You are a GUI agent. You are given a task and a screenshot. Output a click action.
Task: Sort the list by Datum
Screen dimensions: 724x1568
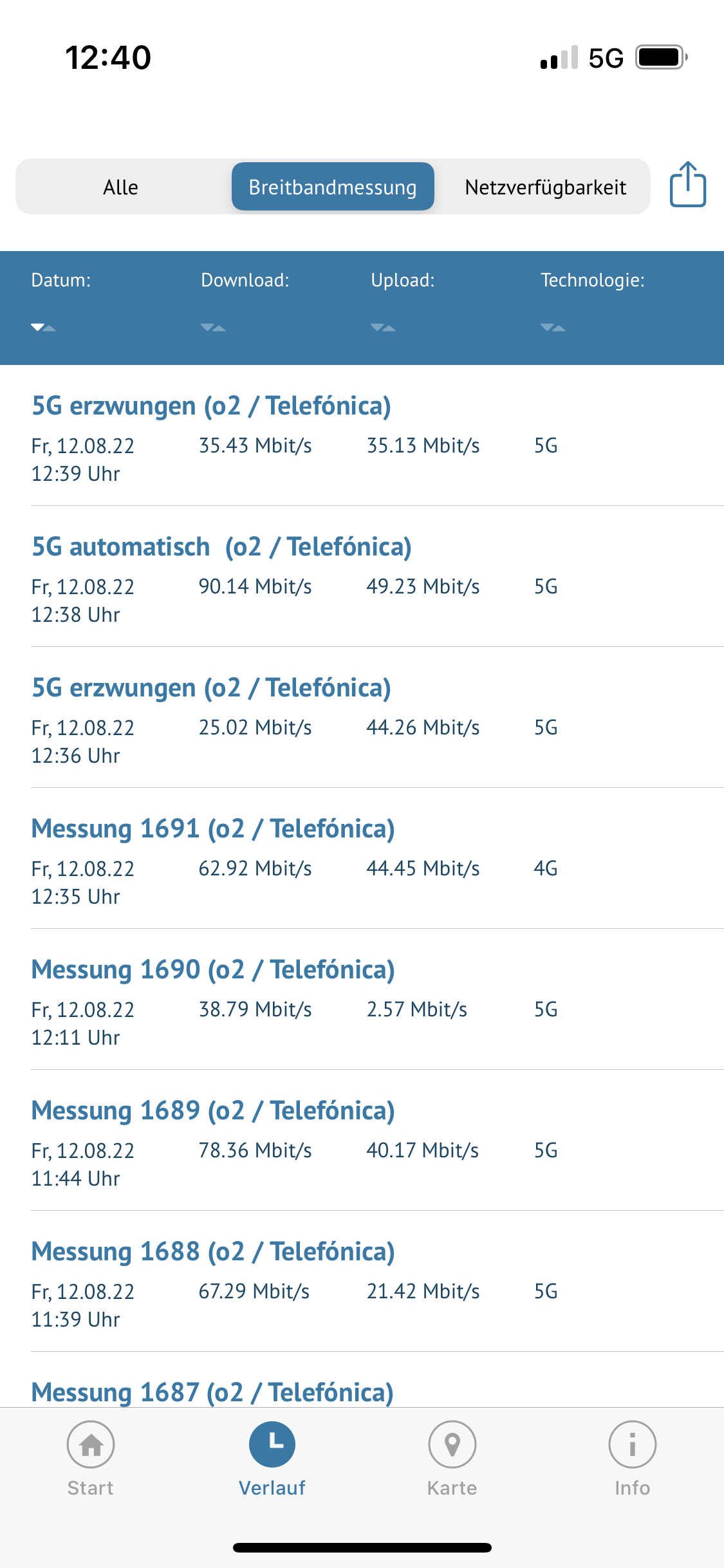point(61,303)
